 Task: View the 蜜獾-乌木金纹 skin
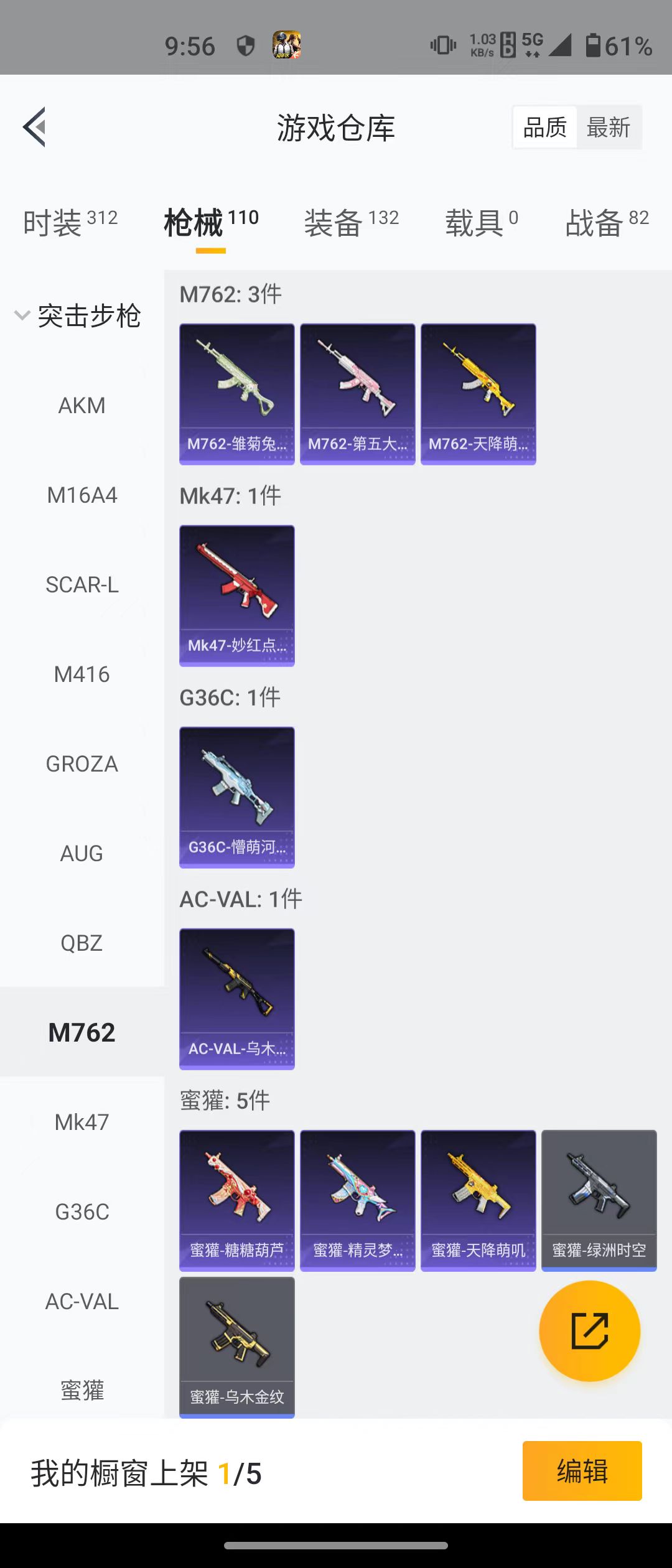click(x=237, y=1347)
